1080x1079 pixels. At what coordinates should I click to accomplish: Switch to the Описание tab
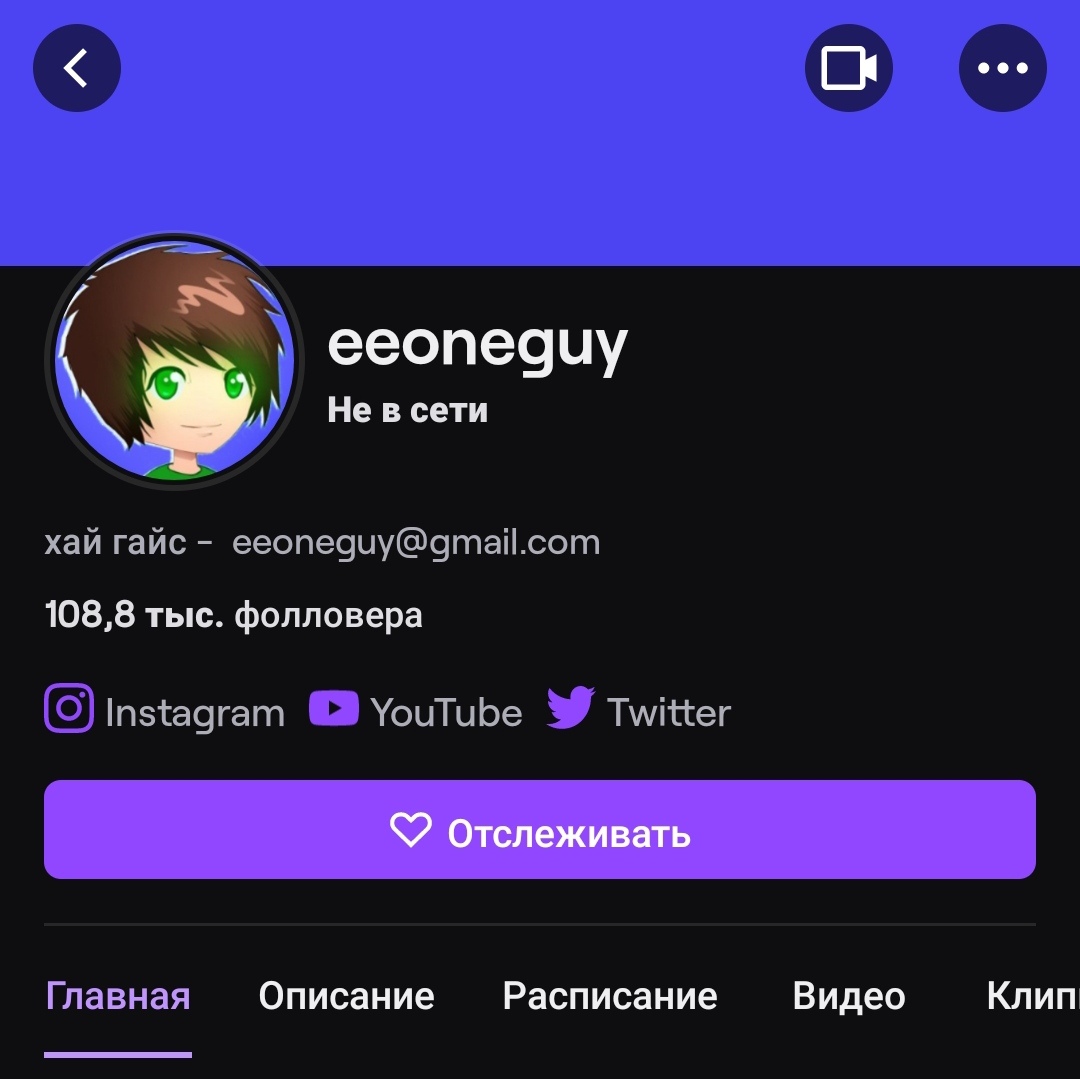[x=346, y=996]
